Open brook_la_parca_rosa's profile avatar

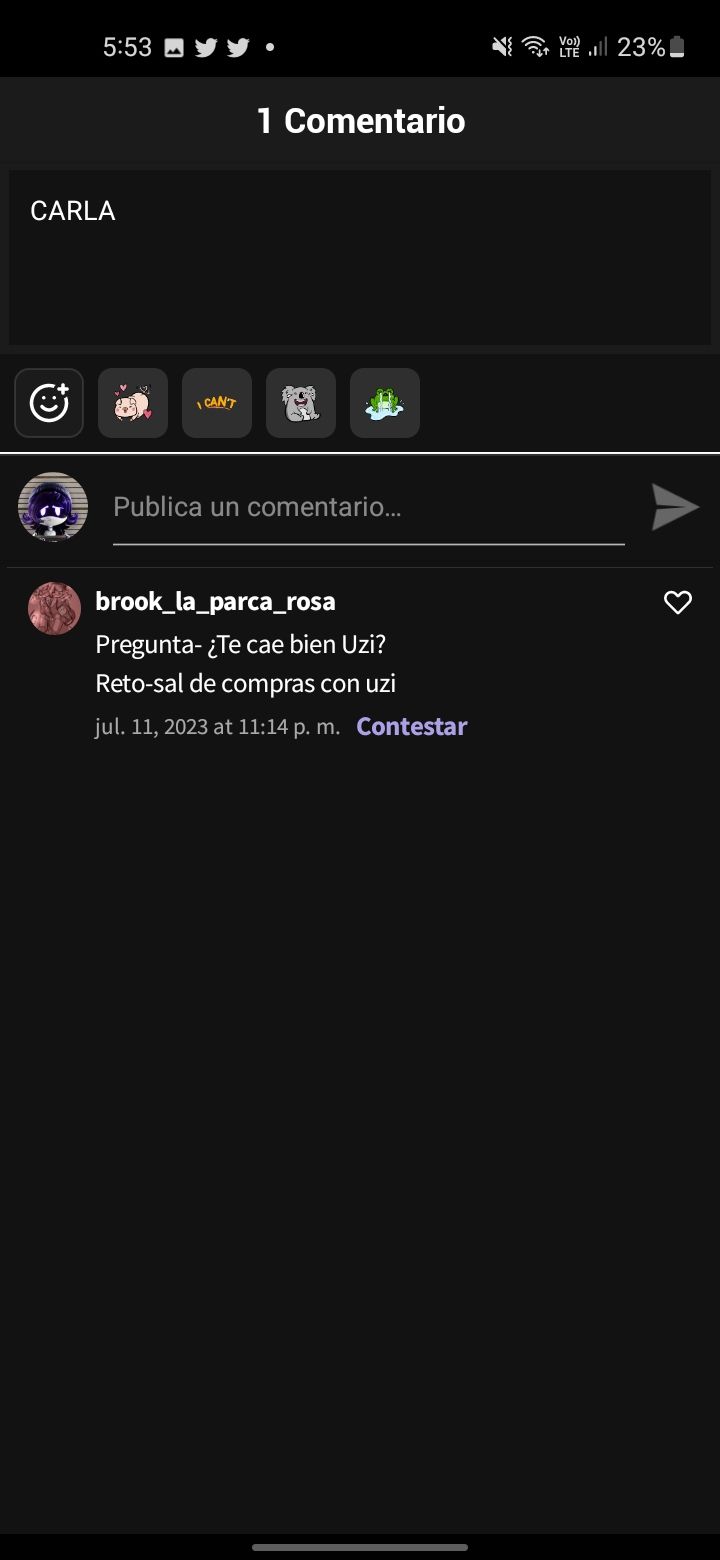pyautogui.click(x=54, y=608)
